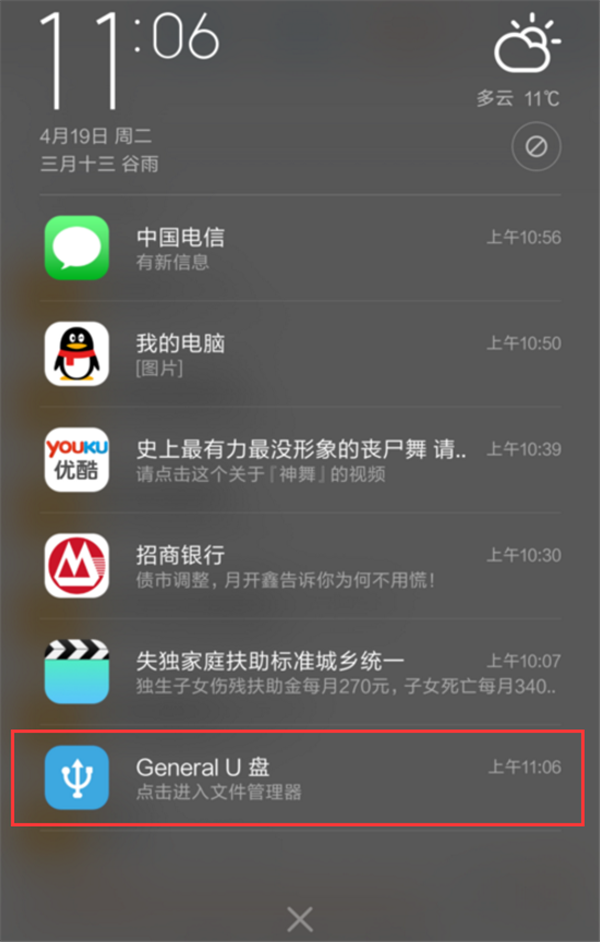Tap the do-not-disturb circle icon
Viewport: 600px width, 942px height.
pos(536,148)
